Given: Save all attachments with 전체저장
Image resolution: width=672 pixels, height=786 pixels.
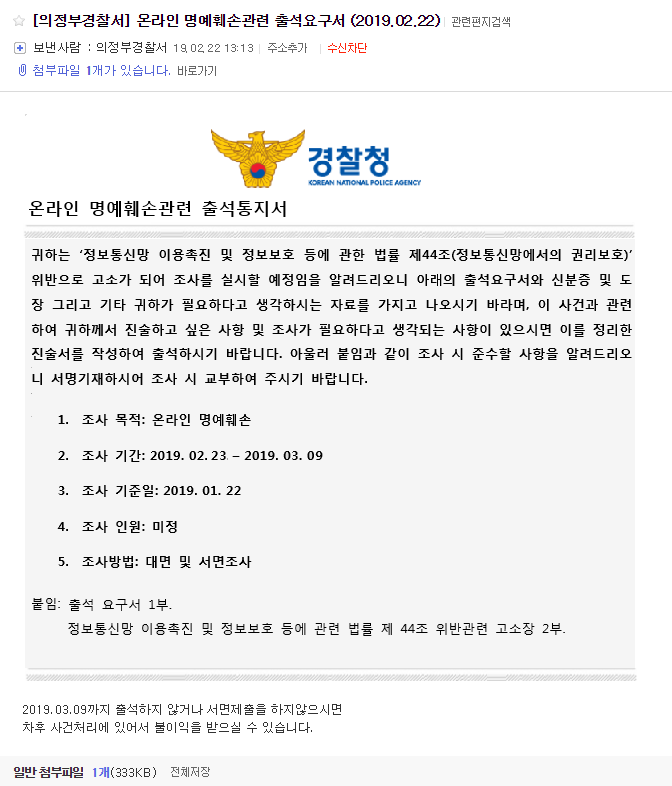Looking at the screenshot, I should pos(190,772).
